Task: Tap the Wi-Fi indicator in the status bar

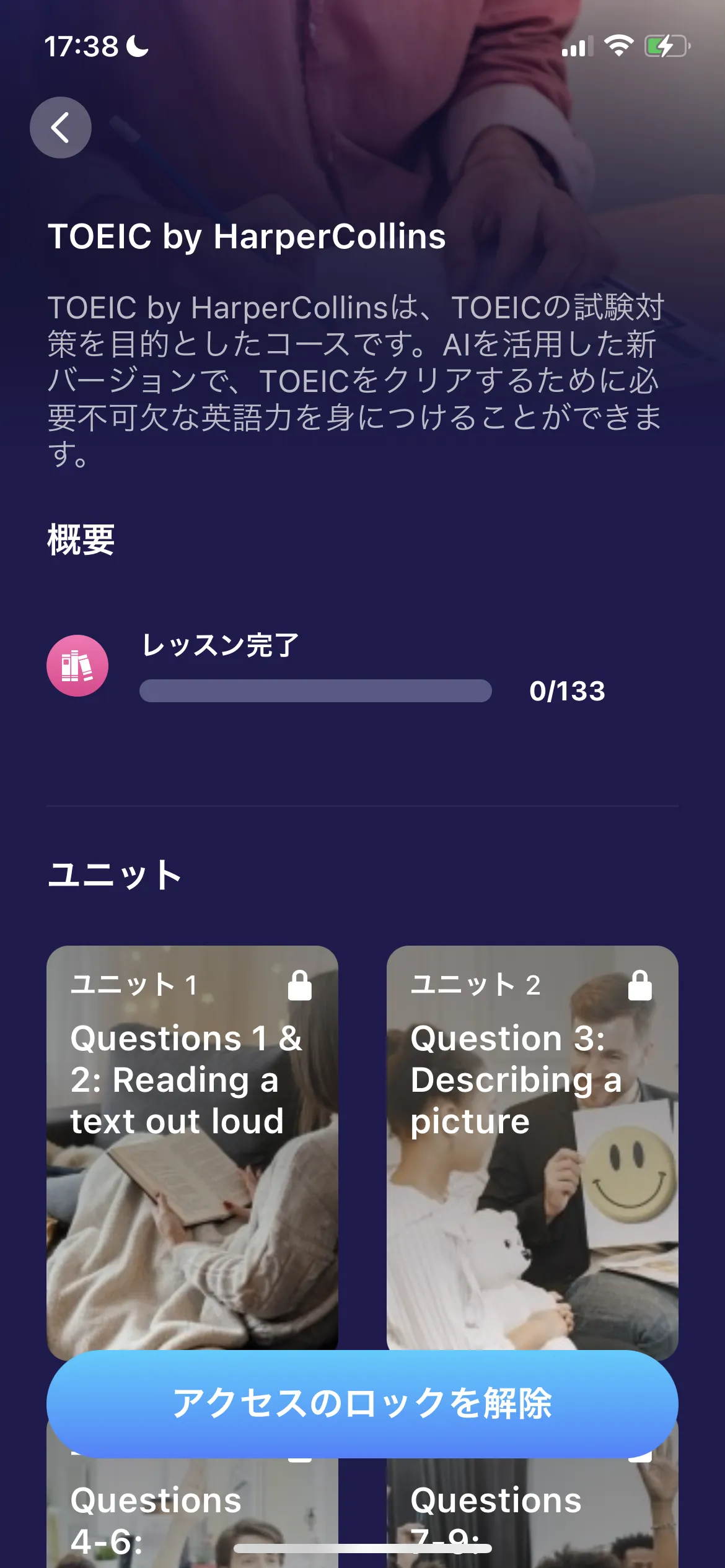Action: click(x=618, y=45)
